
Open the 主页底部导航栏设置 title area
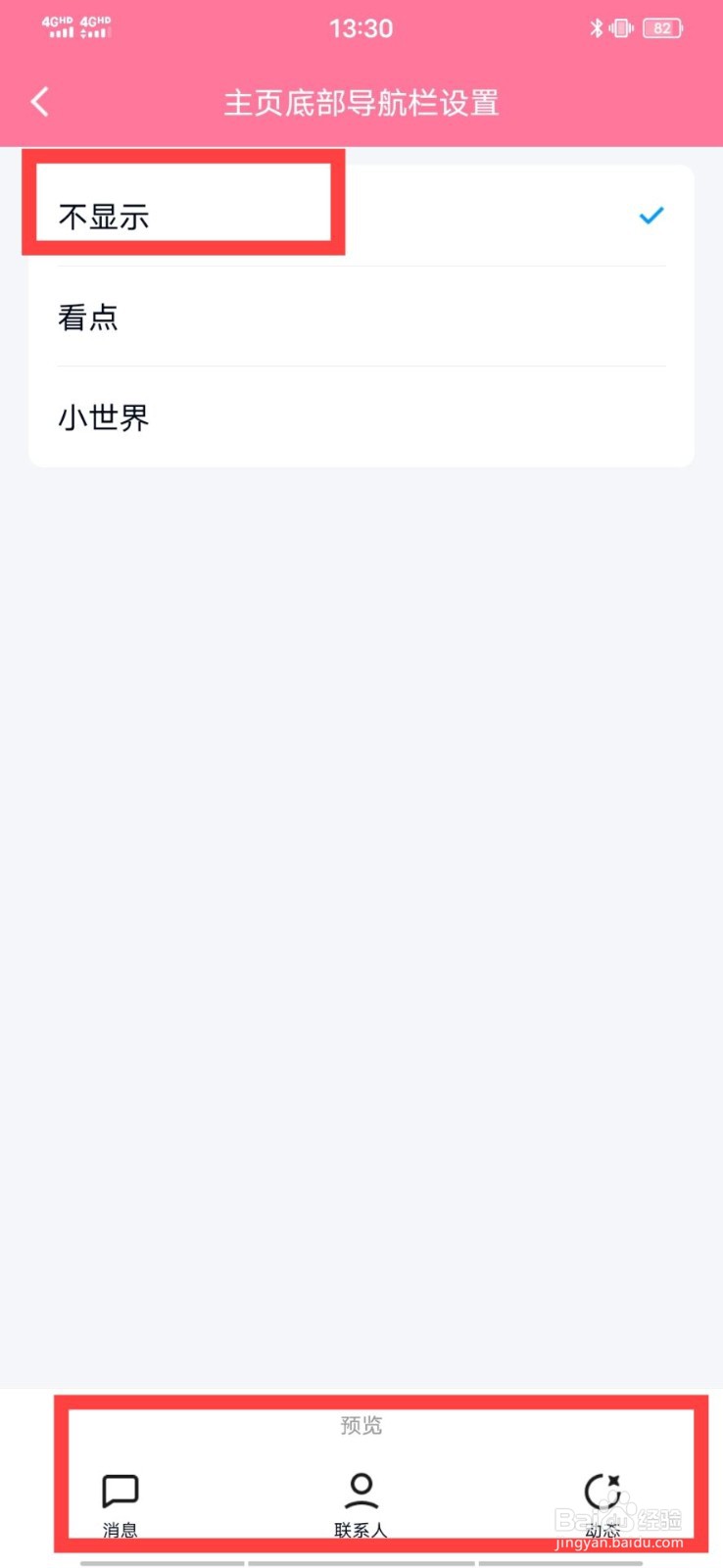(x=361, y=101)
